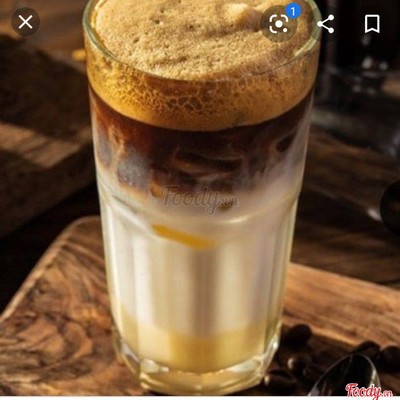Screen dimensions: 400x400
Task: Close the image viewer
Action: 25,23
